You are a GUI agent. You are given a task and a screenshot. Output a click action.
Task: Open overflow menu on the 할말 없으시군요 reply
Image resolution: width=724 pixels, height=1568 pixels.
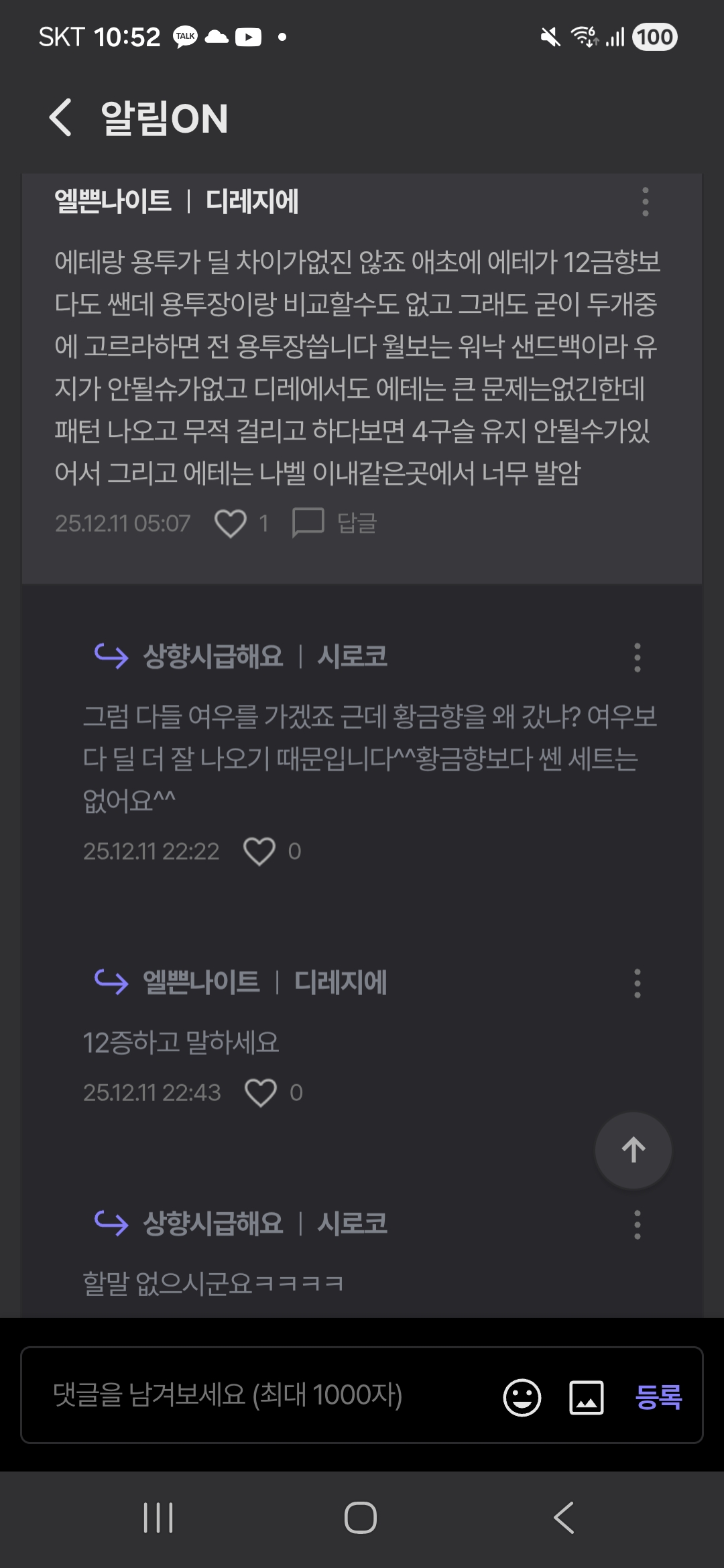coord(637,1224)
